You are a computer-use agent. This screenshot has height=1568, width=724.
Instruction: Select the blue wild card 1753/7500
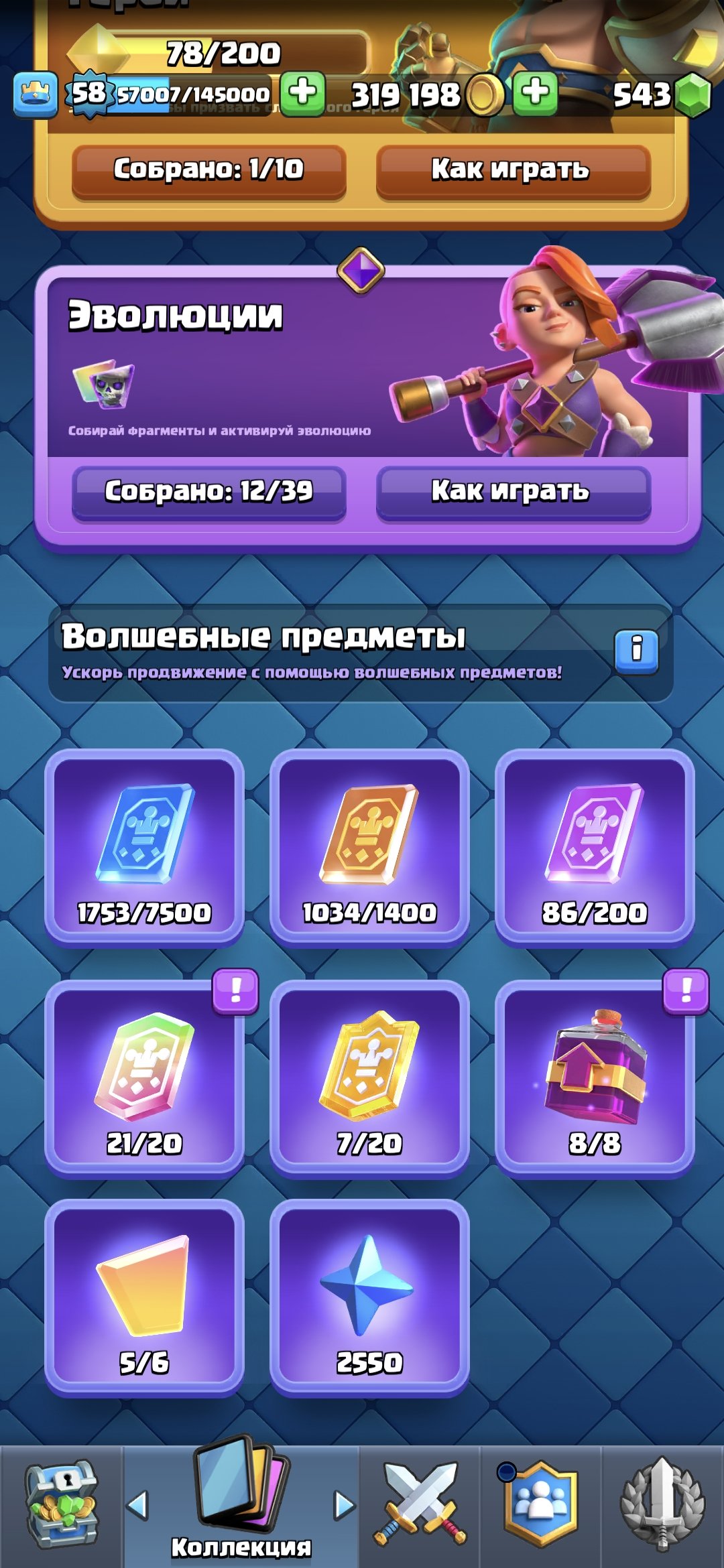(x=144, y=847)
